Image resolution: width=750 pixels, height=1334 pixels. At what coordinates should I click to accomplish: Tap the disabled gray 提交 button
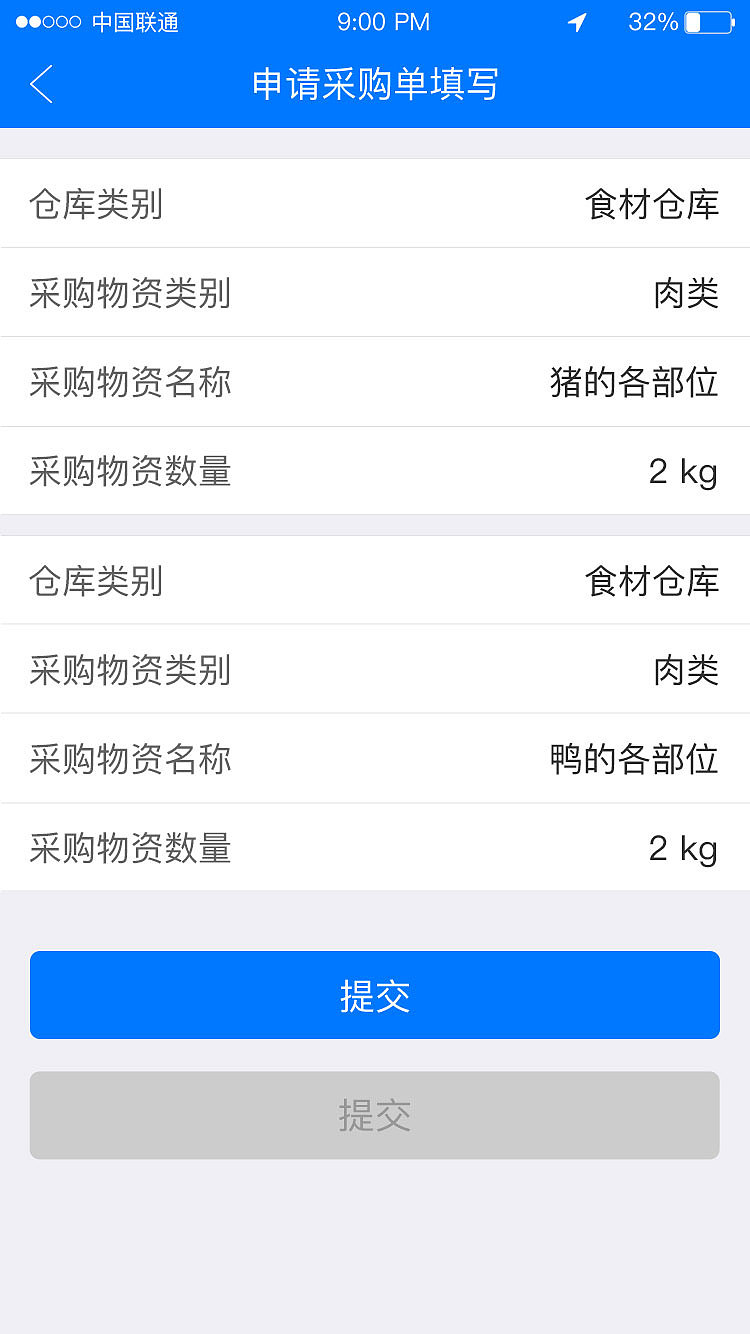coord(375,1115)
